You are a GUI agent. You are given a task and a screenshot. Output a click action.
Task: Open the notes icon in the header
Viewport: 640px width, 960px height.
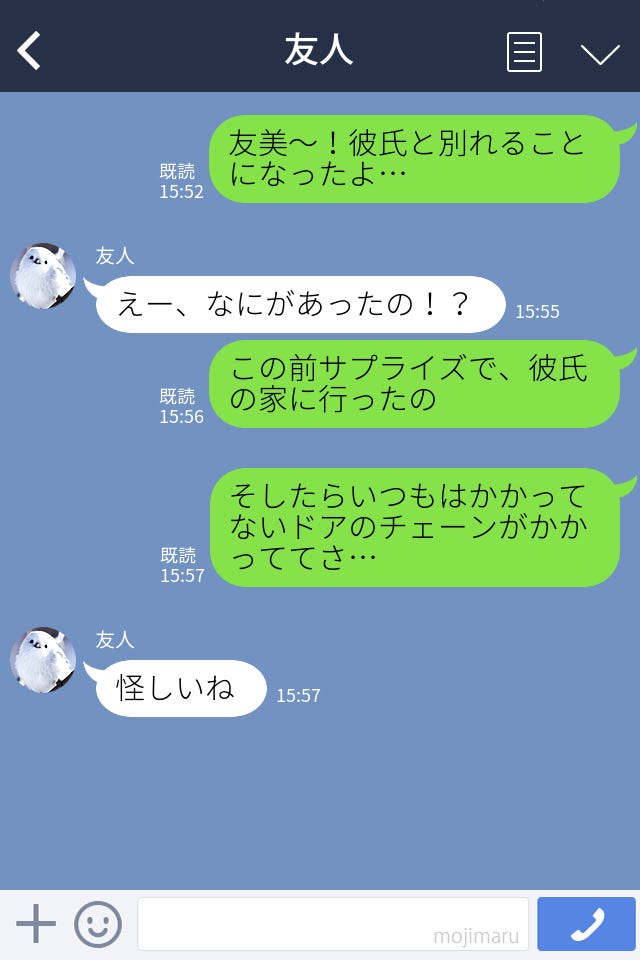click(x=524, y=52)
